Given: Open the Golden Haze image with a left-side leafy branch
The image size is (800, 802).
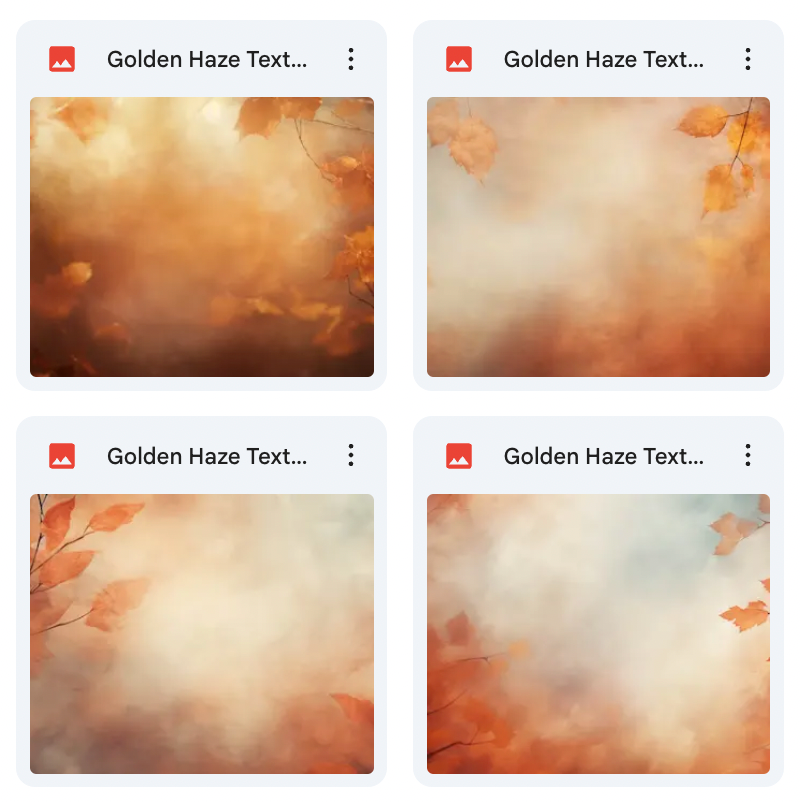Looking at the screenshot, I should pos(202,633).
